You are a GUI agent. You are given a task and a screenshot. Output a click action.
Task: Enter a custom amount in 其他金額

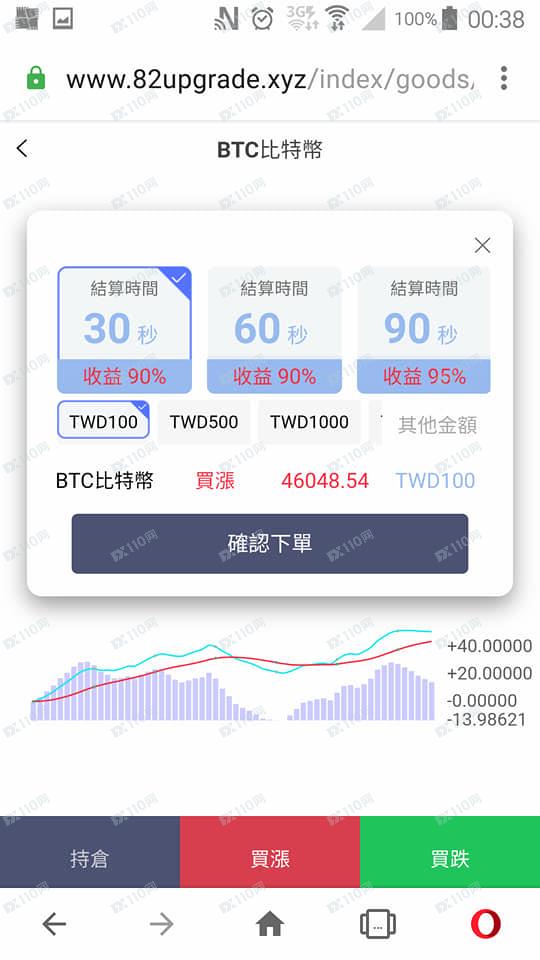click(x=437, y=424)
